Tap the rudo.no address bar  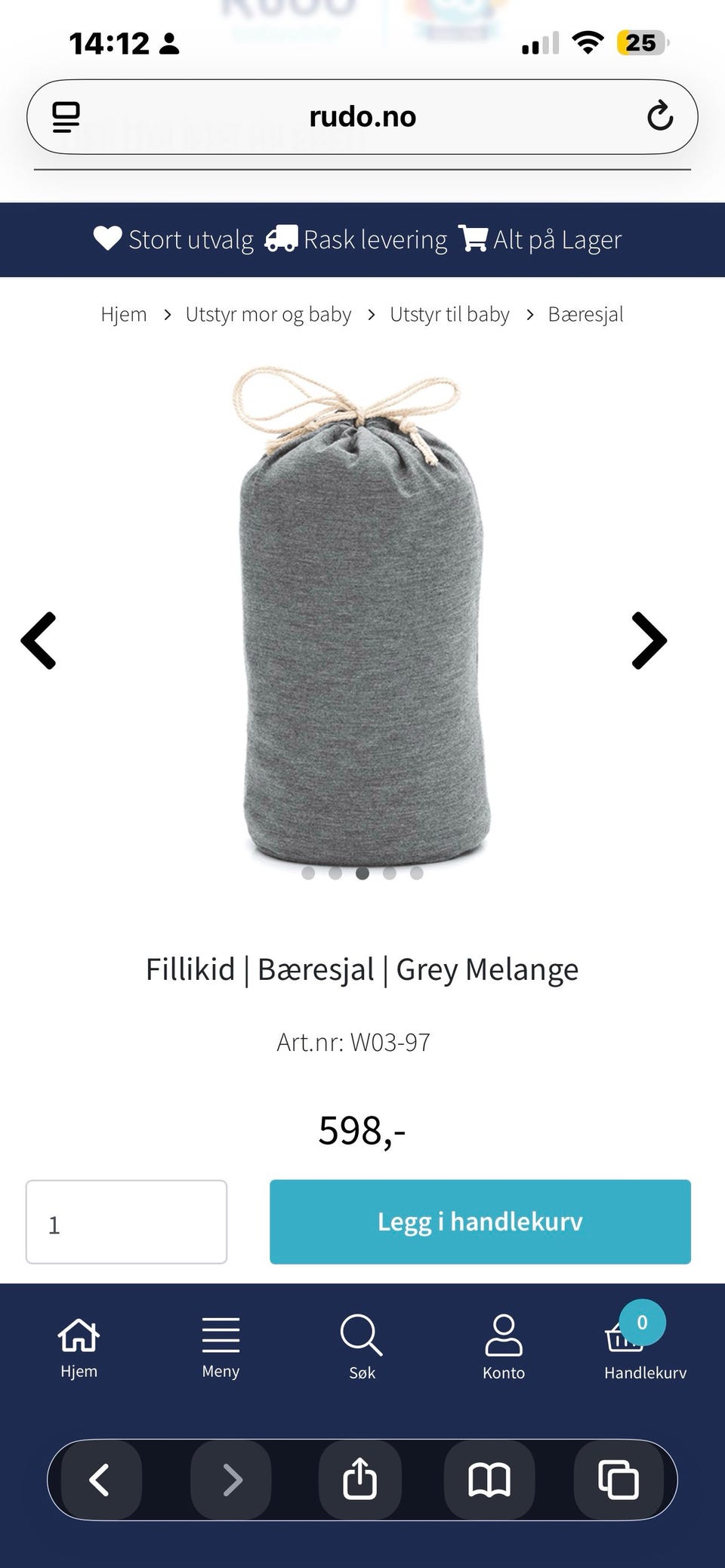362,116
